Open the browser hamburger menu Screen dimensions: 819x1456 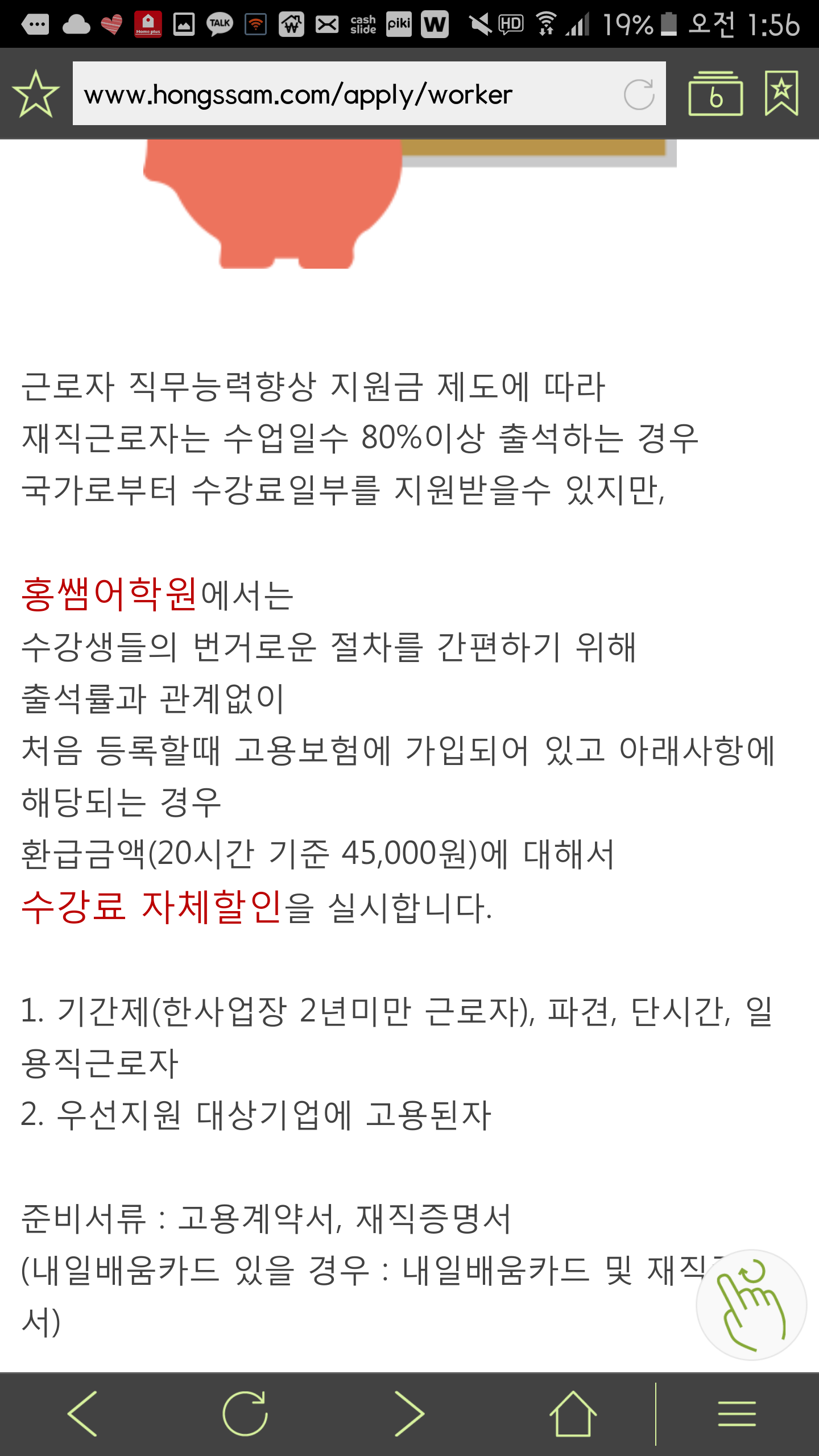click(x=737, y=1414)
